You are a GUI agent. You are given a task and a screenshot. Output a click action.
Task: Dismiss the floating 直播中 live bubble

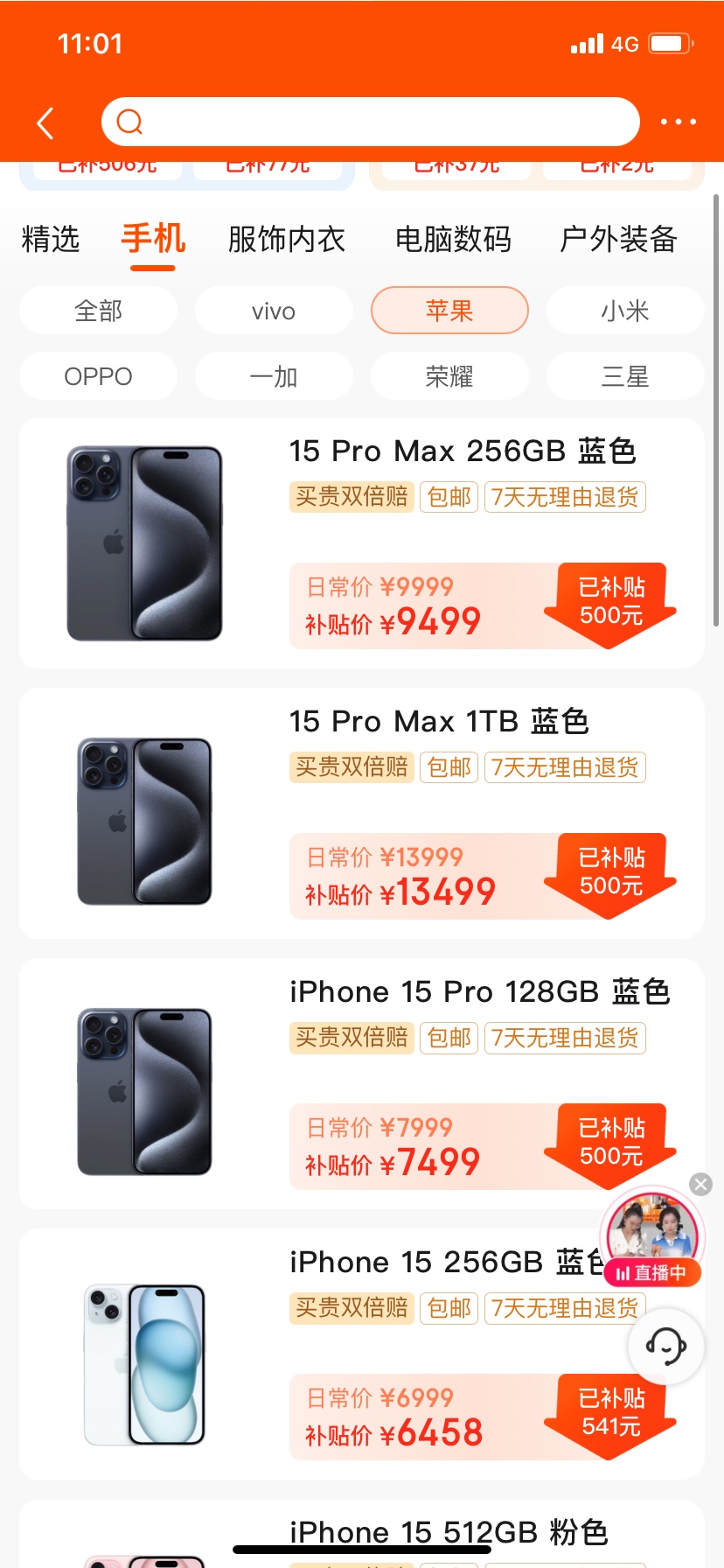coord(700,1184)
